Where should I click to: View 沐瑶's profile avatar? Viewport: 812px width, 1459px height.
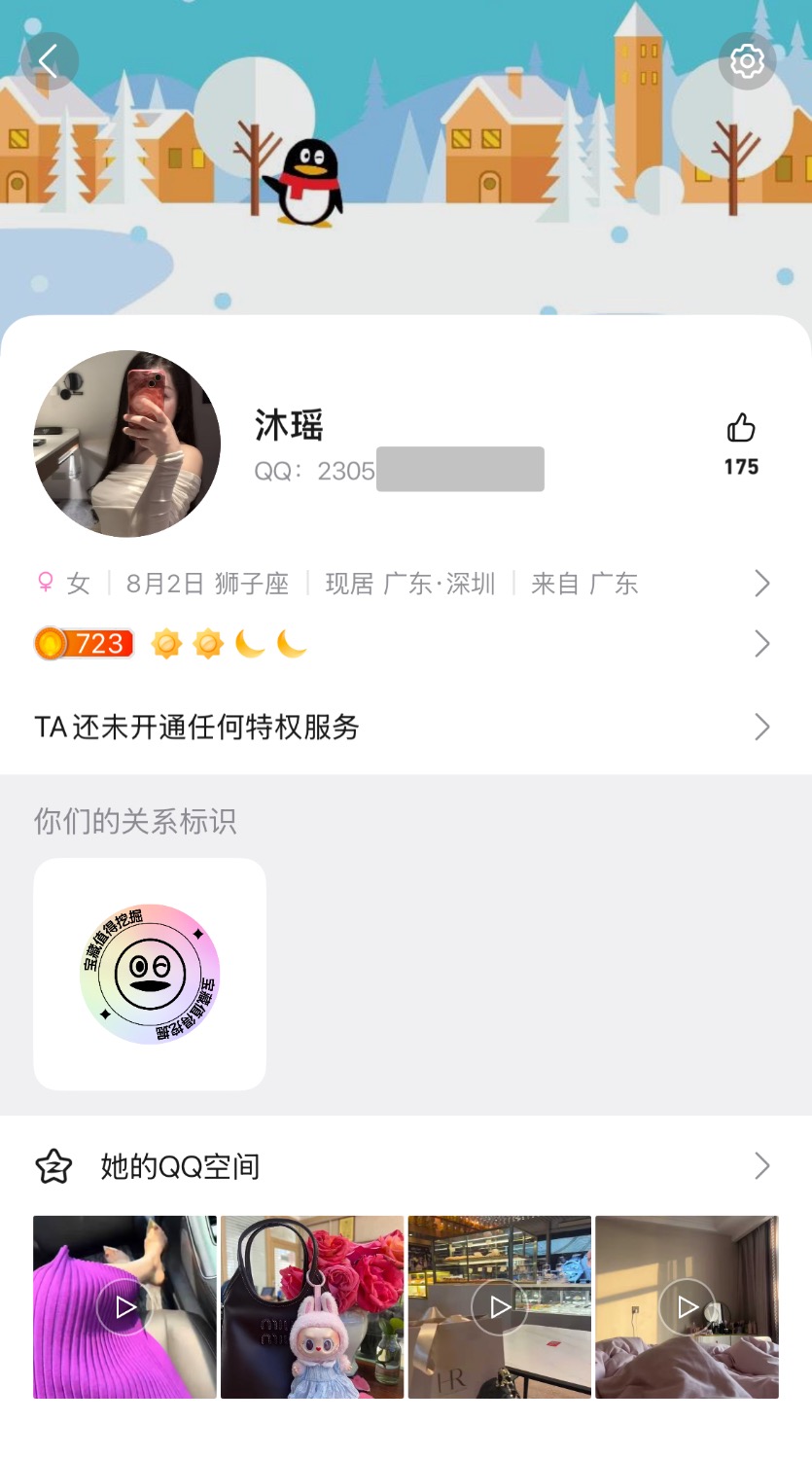[127, 444]
